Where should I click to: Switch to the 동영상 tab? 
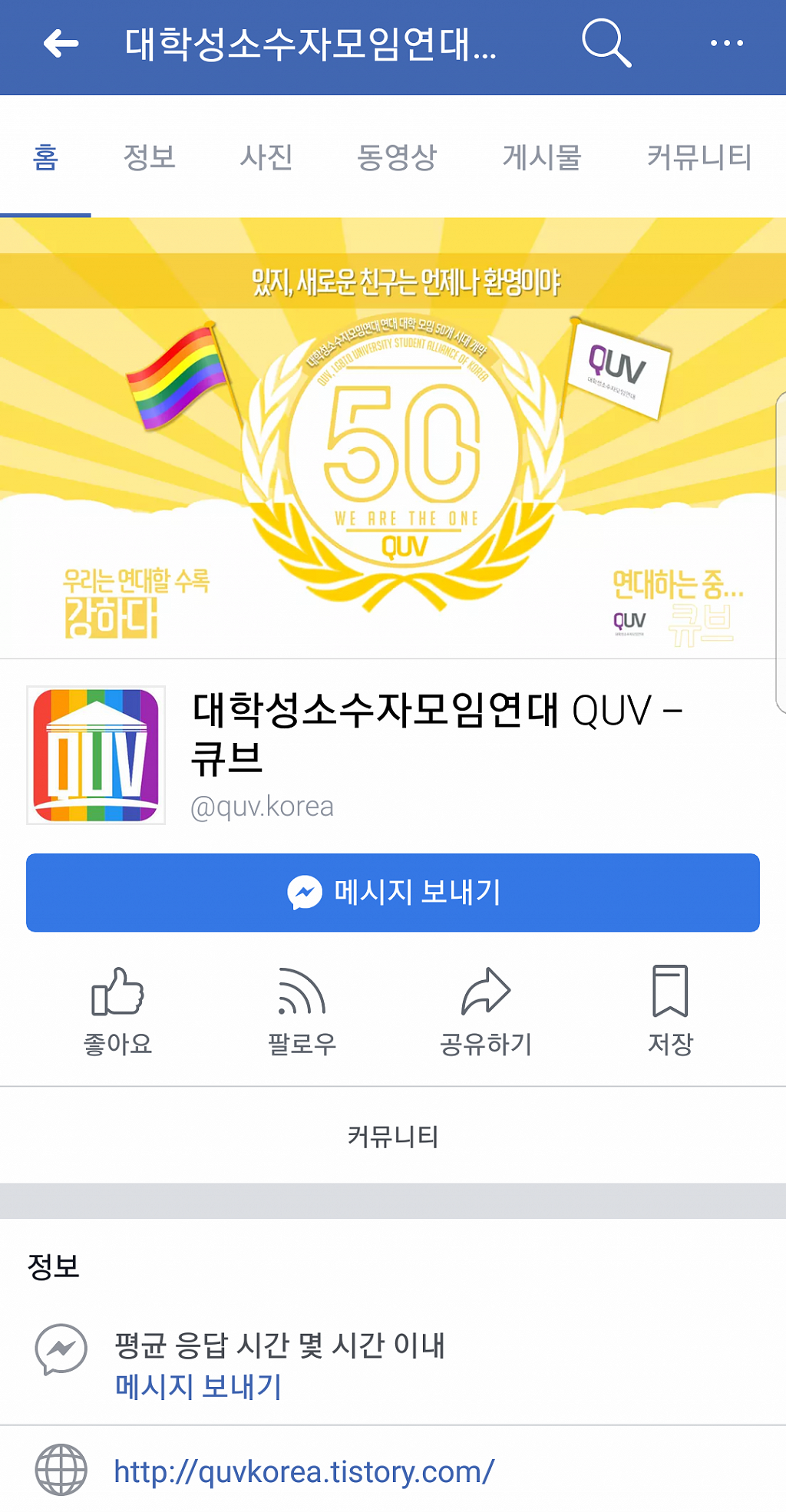click(x=396, y=157)
